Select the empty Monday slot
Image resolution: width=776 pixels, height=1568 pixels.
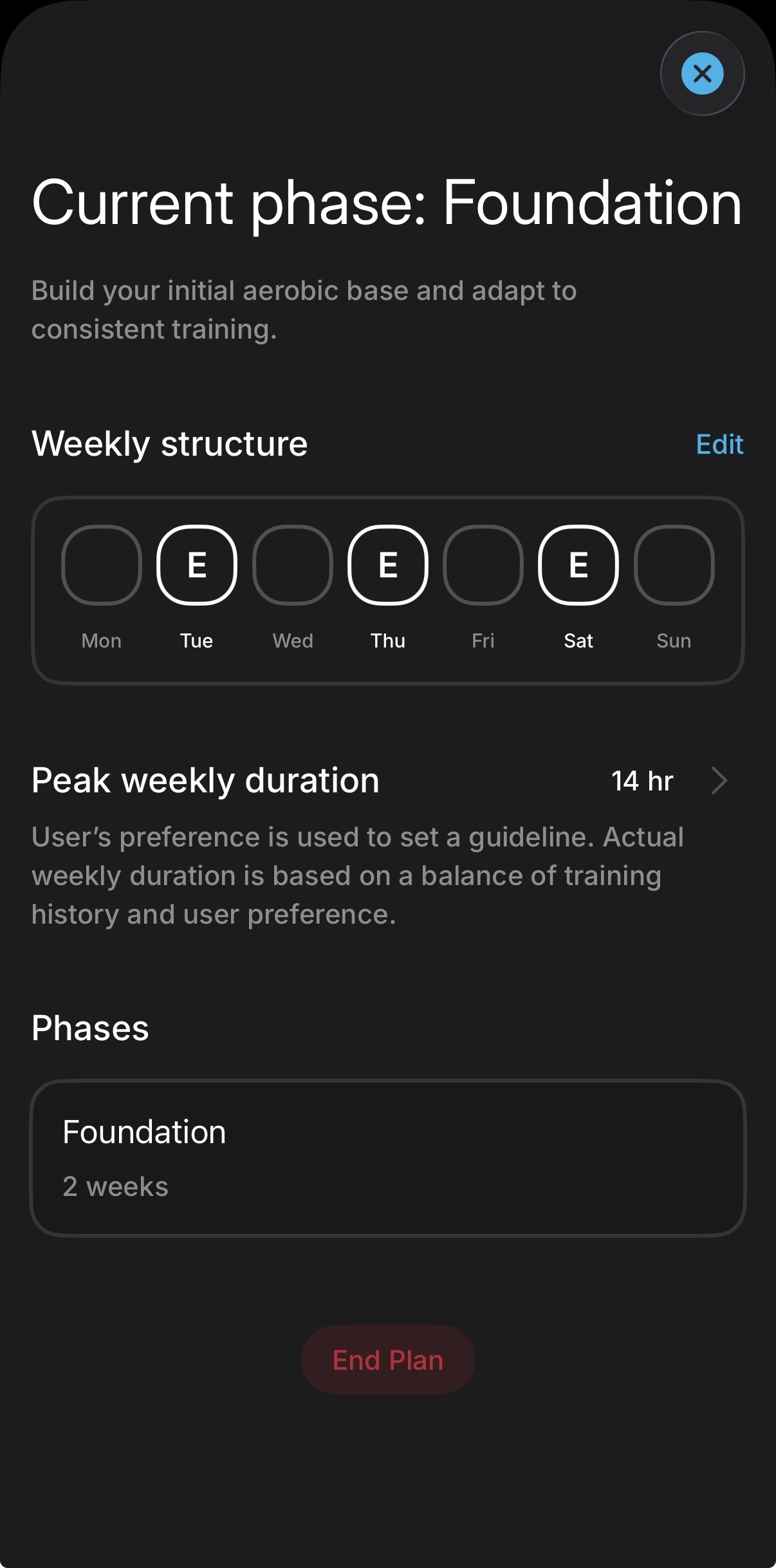[x=102, y=565]
